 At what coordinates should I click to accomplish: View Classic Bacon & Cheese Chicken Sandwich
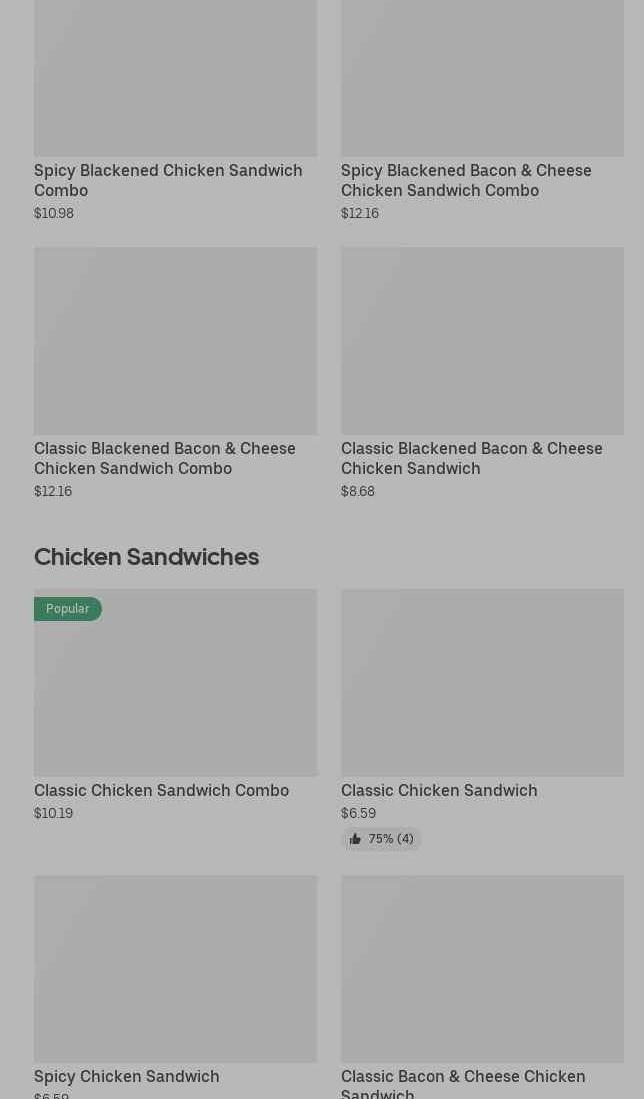coord(482,987)
